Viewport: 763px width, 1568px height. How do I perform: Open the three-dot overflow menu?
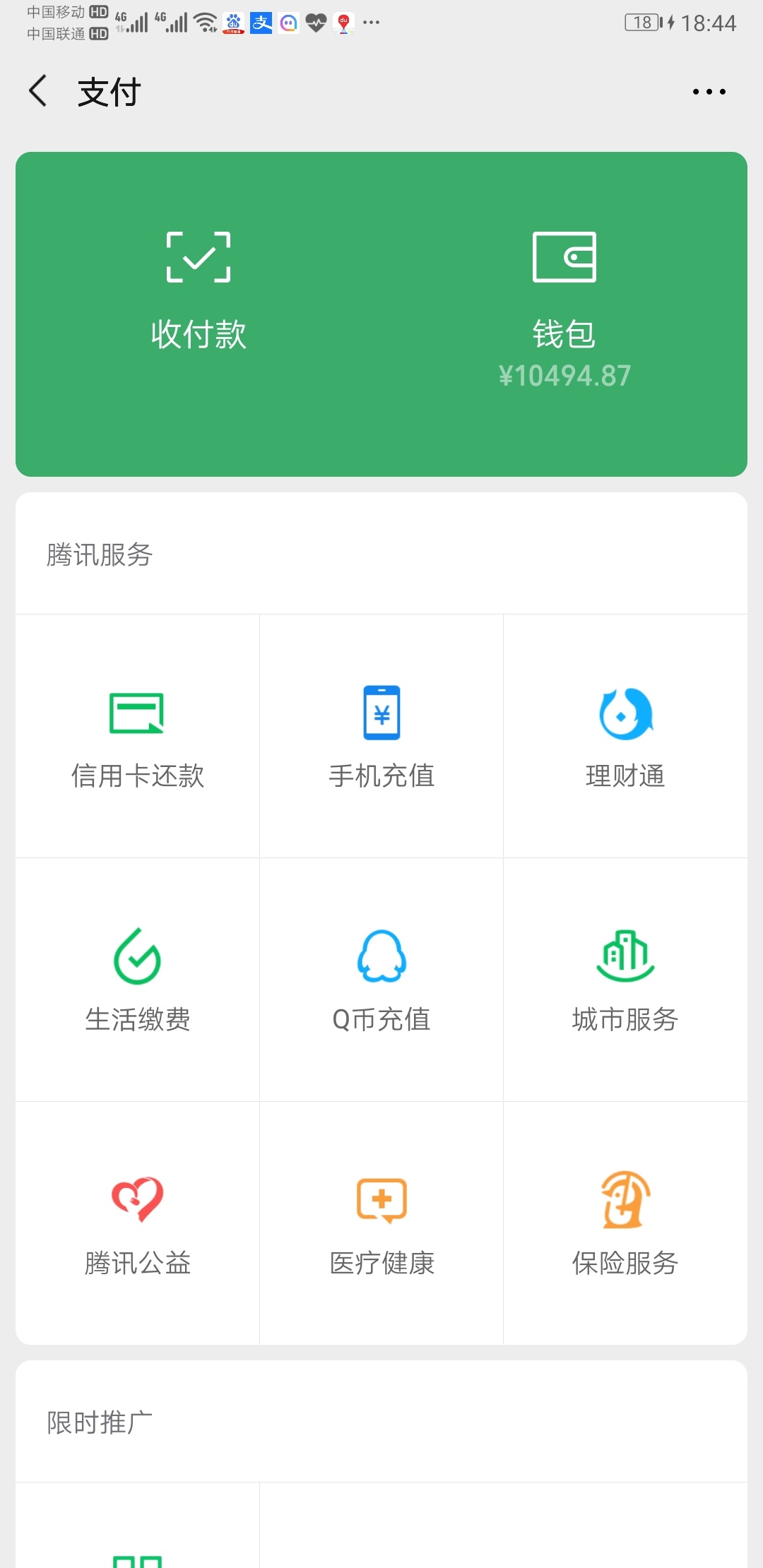(x=709, y=92)
